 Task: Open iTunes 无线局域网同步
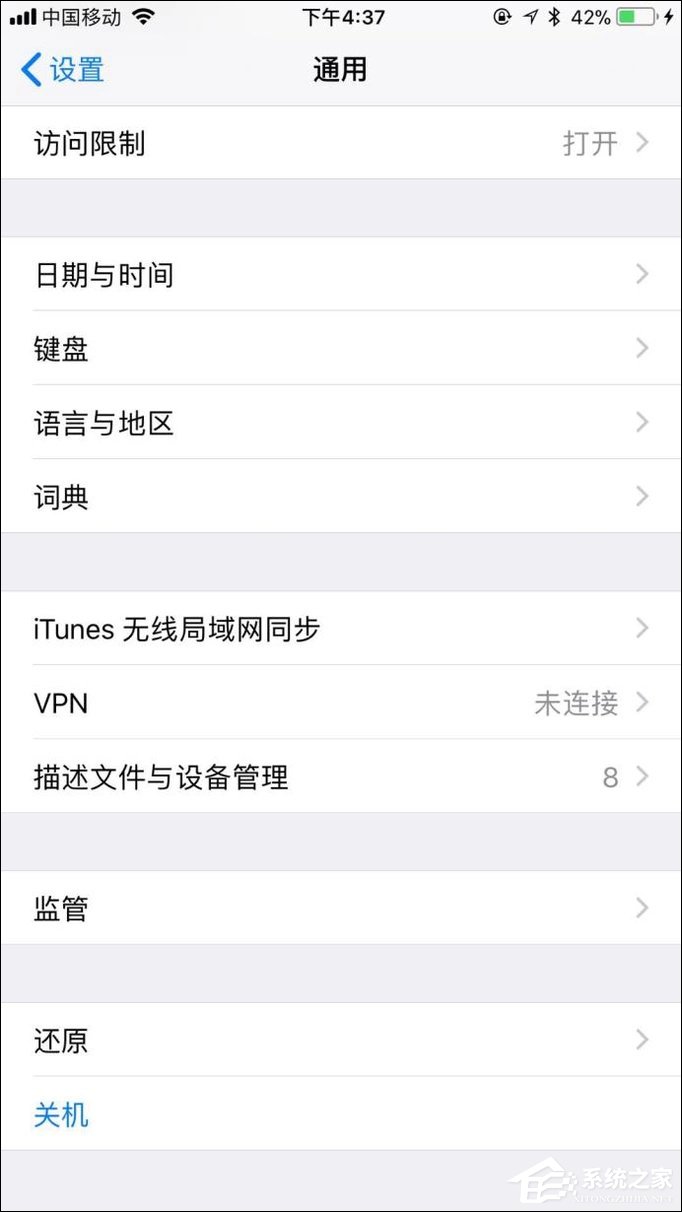tap(340, 628)
